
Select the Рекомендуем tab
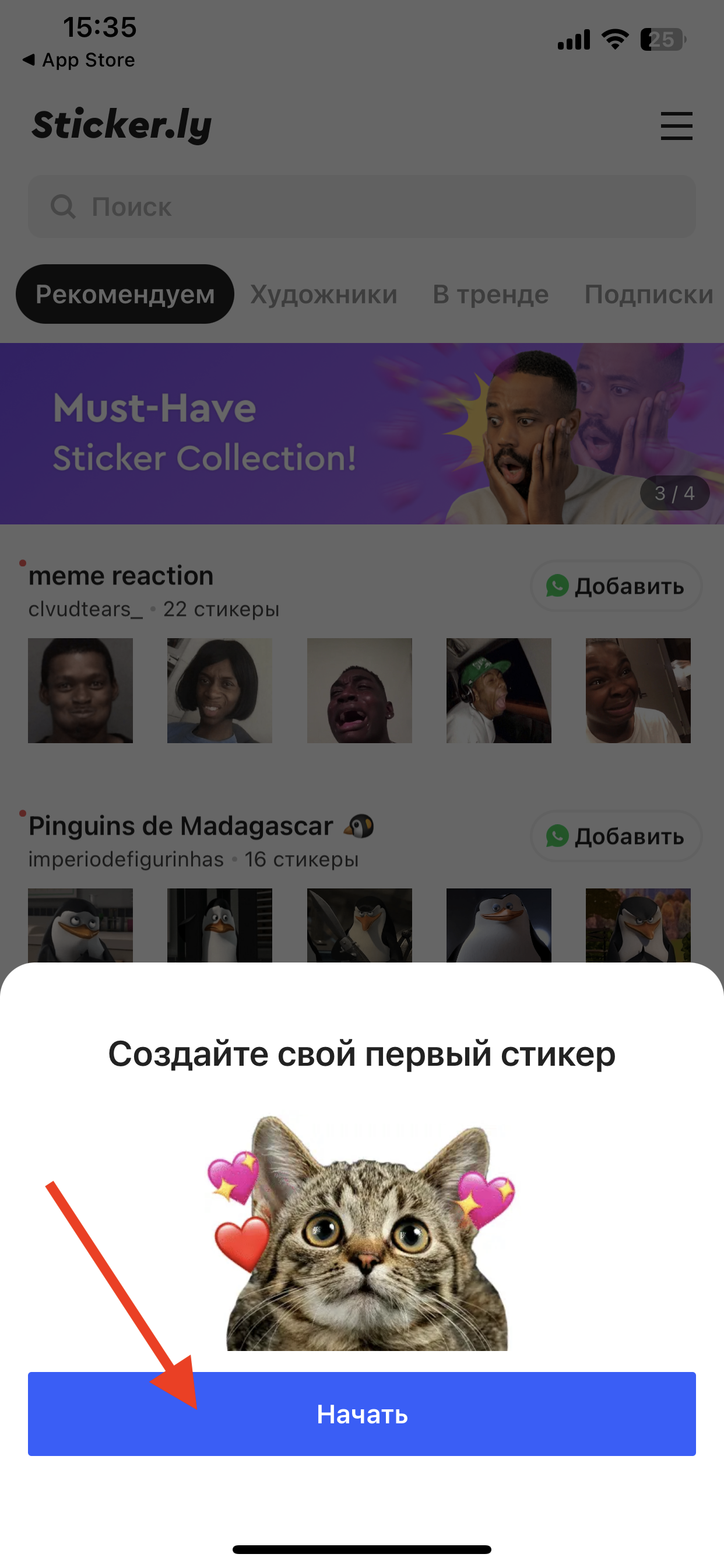(x=125, y=295)
